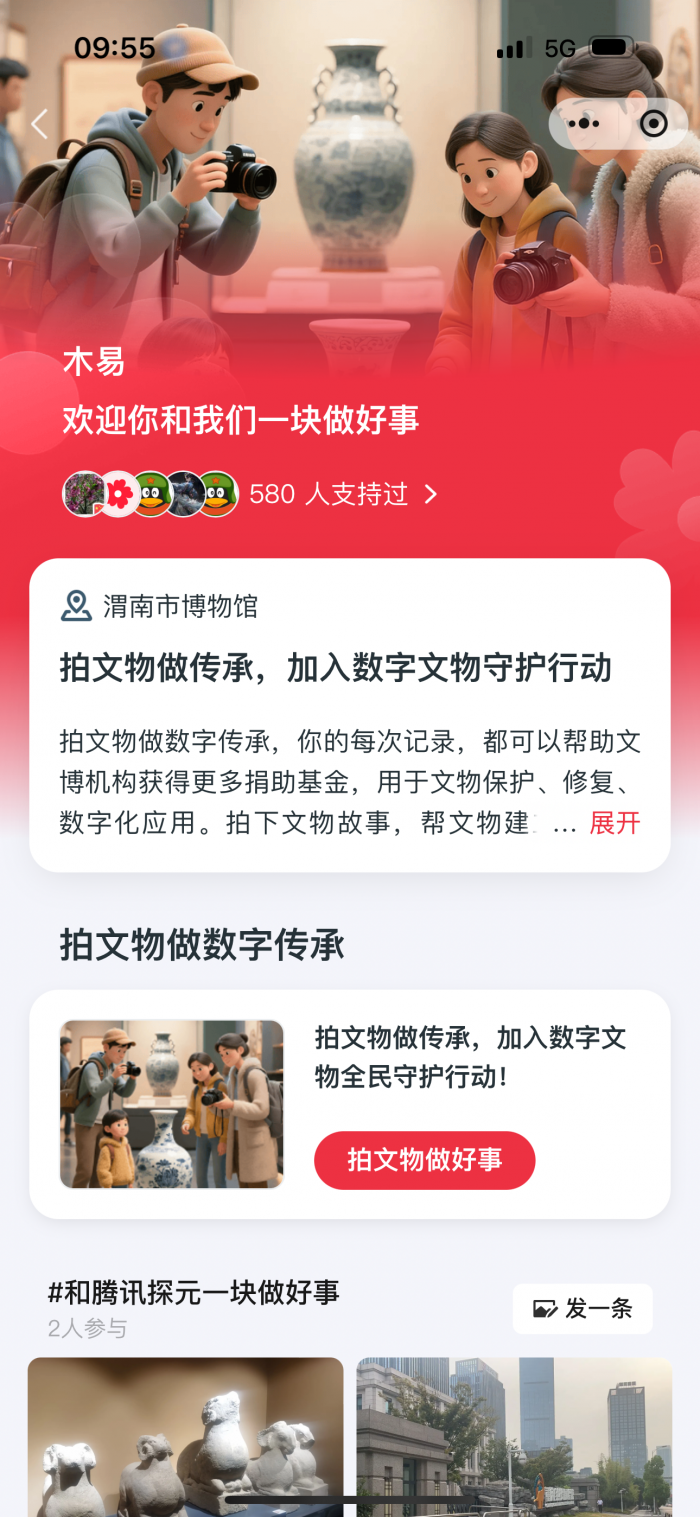Tap the 拍文物做好事 red button
700x1517 pixels.
pyautogui.click(x=424, y=1160)
